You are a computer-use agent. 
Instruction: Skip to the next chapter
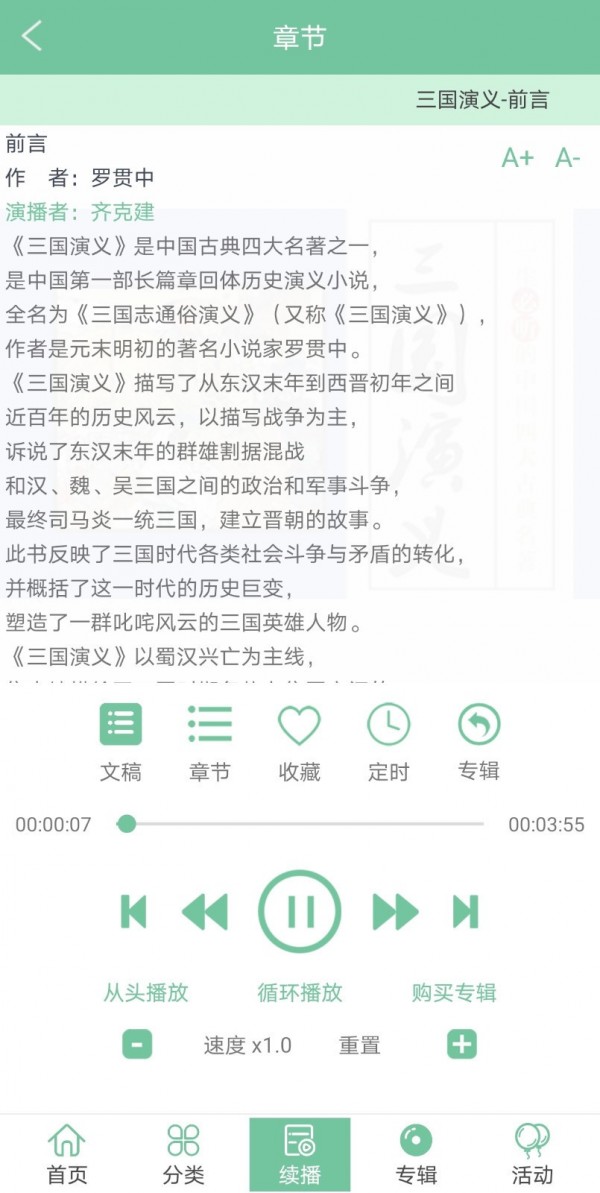coord(466,911)
